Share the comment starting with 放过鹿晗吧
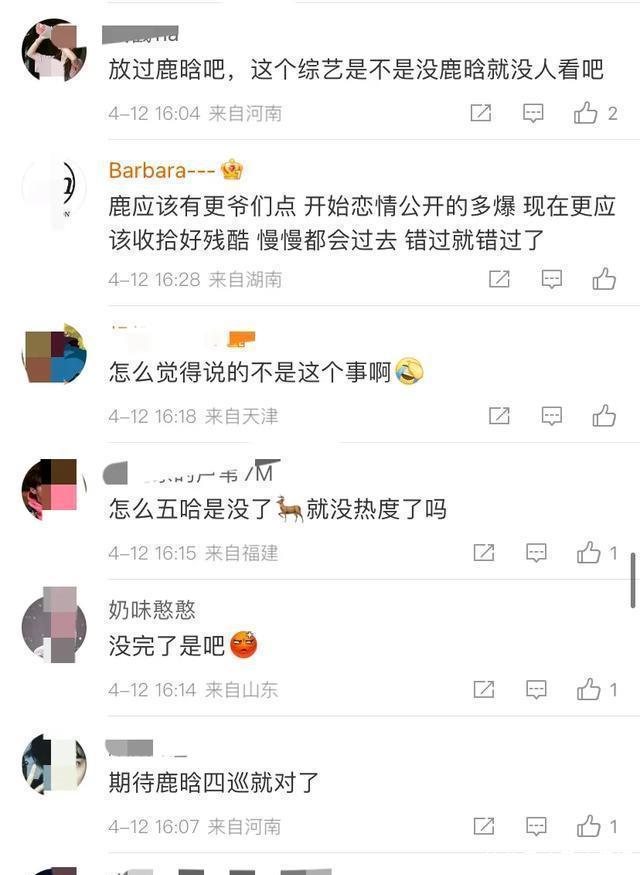 click(x=481, y=113)
